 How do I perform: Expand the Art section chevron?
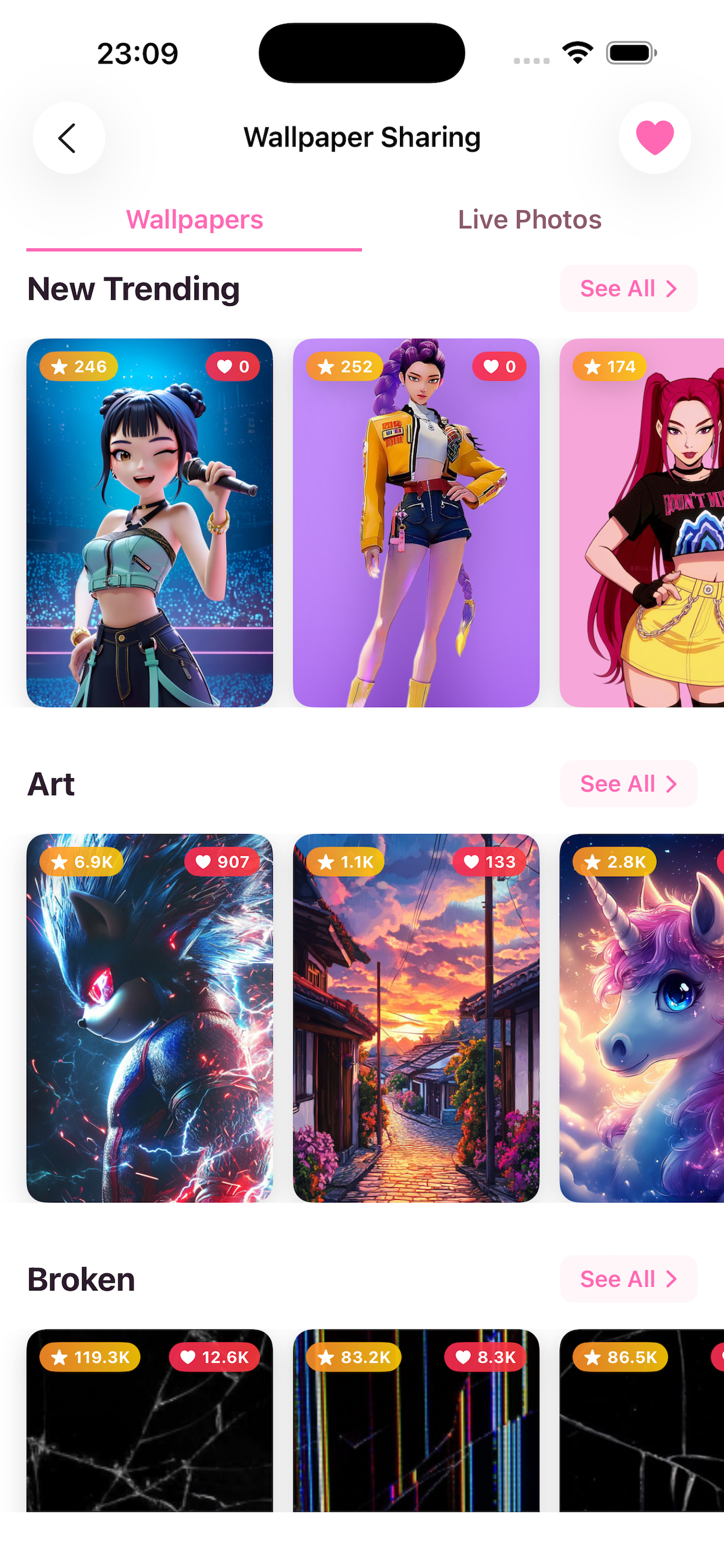coord(672,784)
